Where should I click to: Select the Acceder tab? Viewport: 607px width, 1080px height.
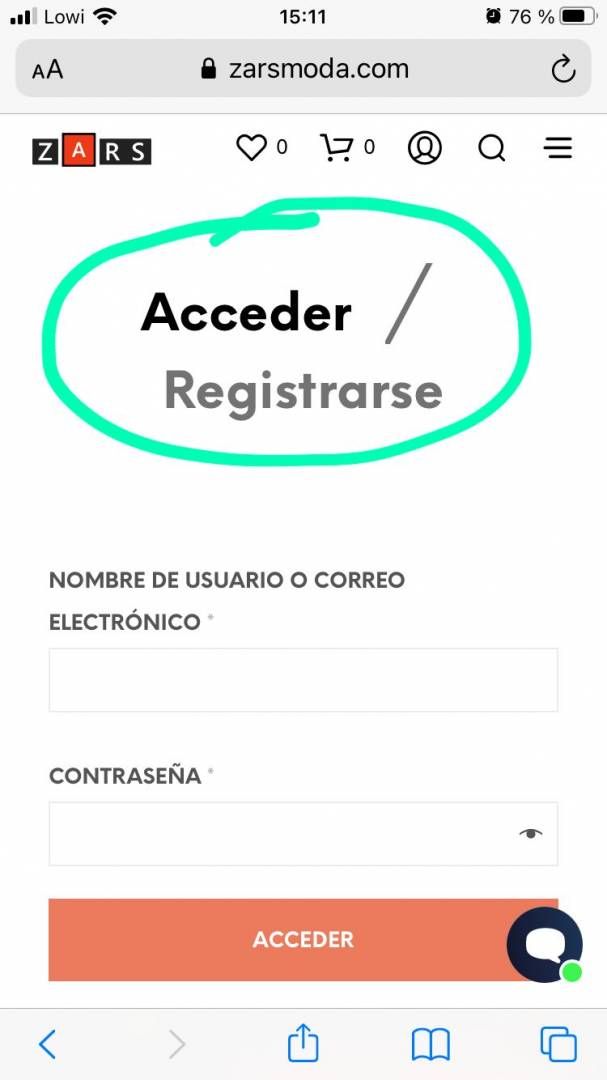pos(246,313)
